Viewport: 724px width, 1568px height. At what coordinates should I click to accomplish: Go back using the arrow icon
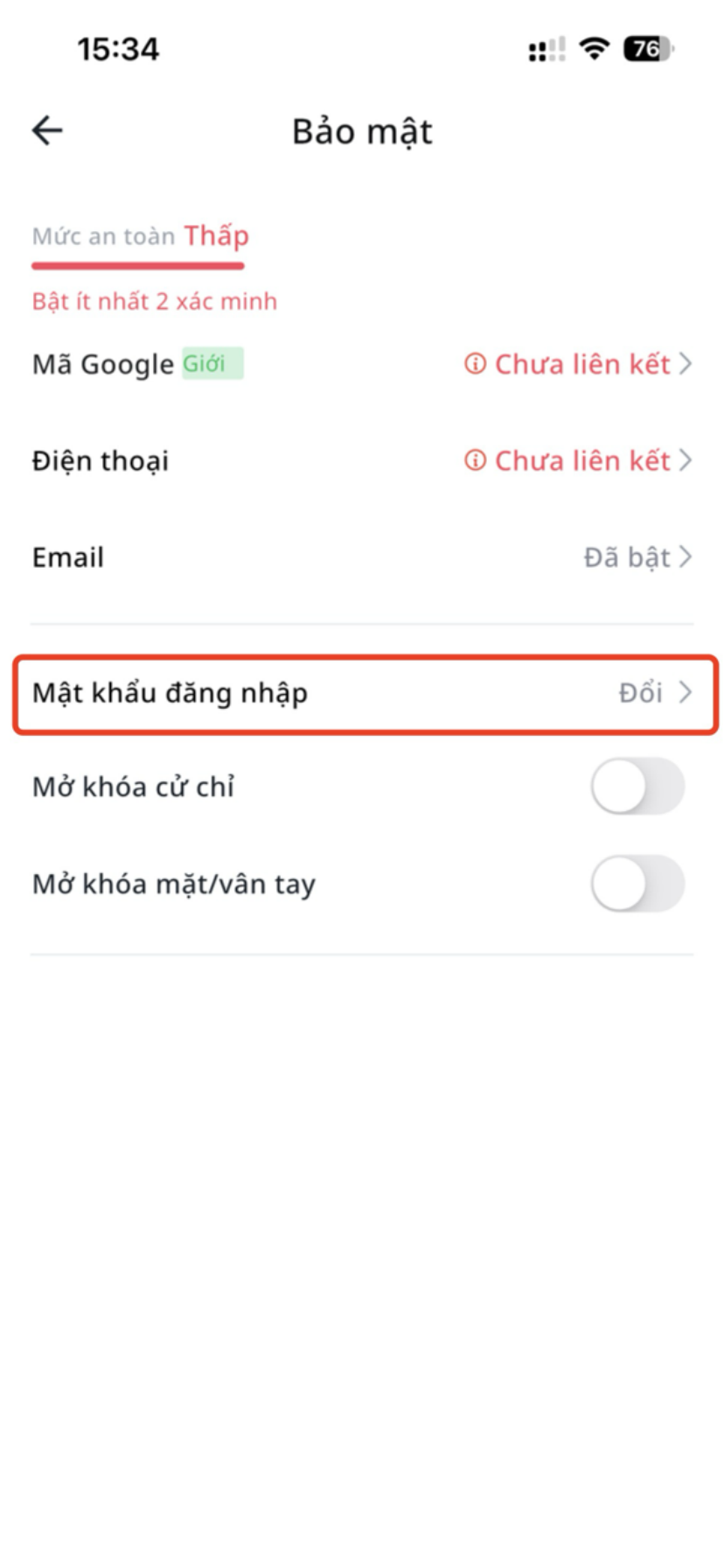click(47, 131)
